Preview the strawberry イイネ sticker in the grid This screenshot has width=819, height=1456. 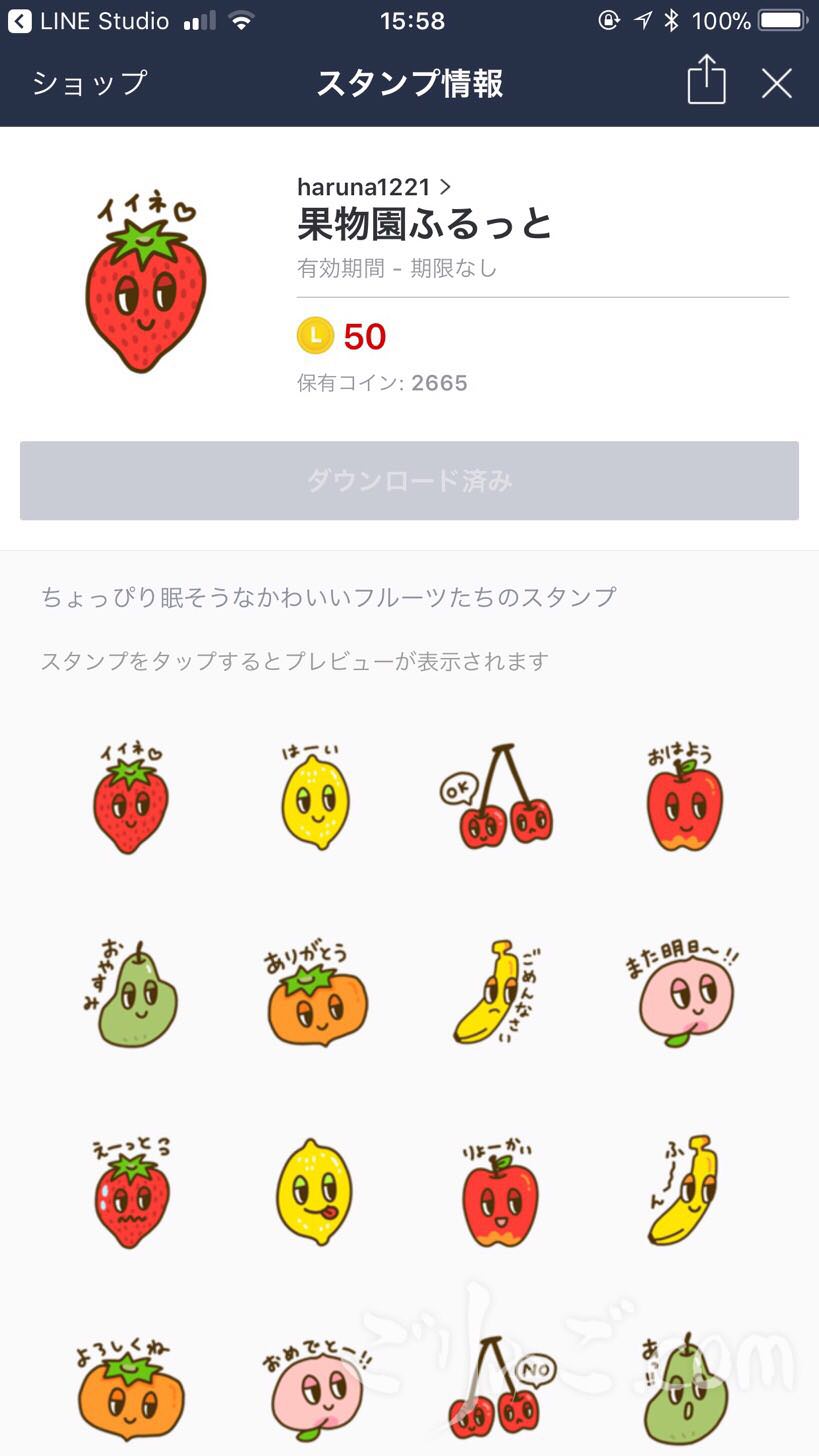pos(130,798)
